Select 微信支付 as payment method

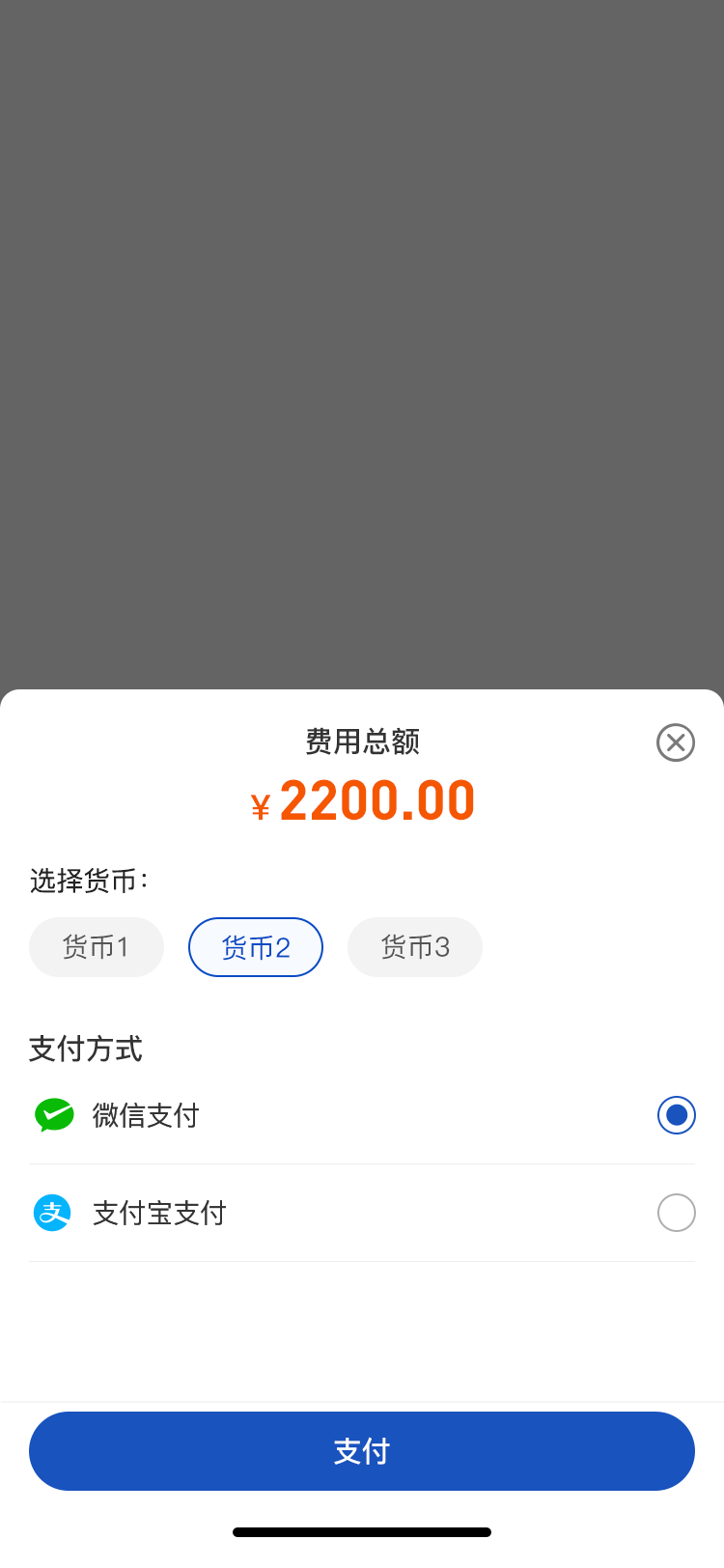coord(362,1115)
